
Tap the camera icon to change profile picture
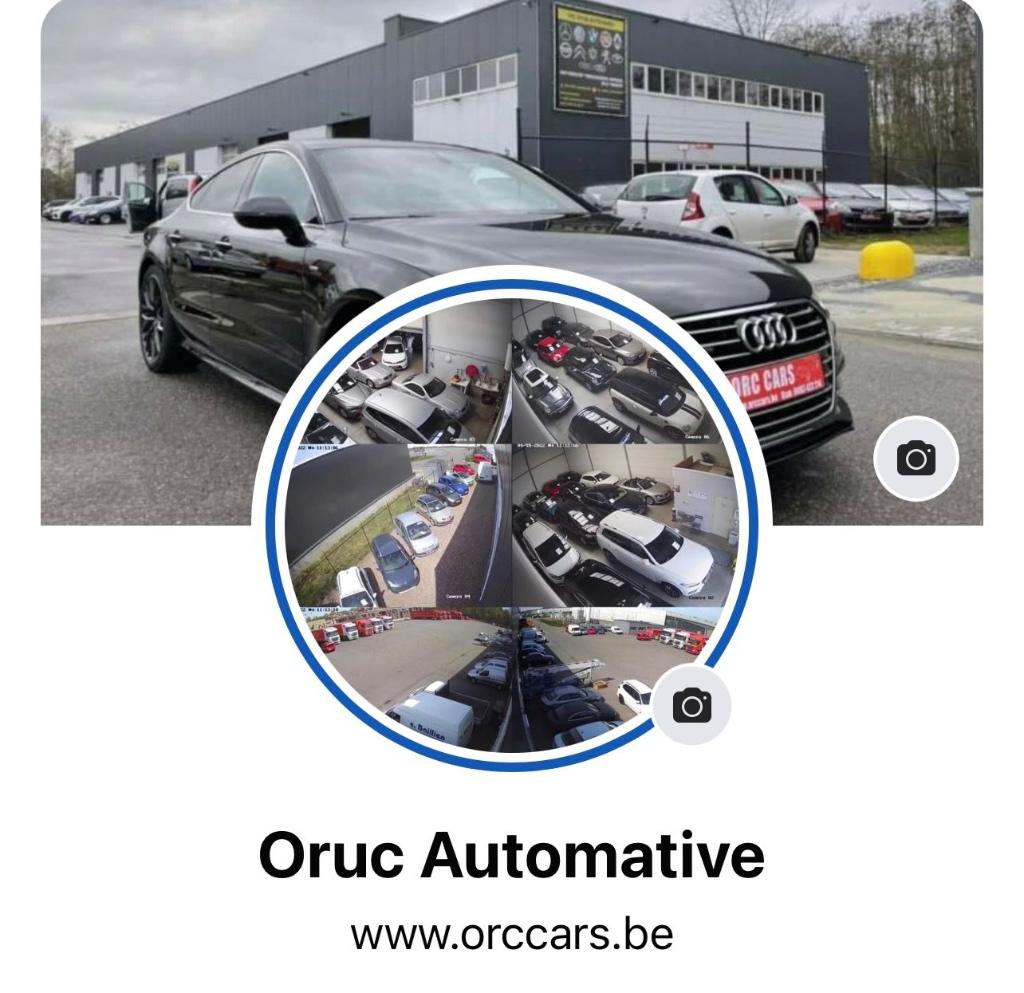pos(691,706)
